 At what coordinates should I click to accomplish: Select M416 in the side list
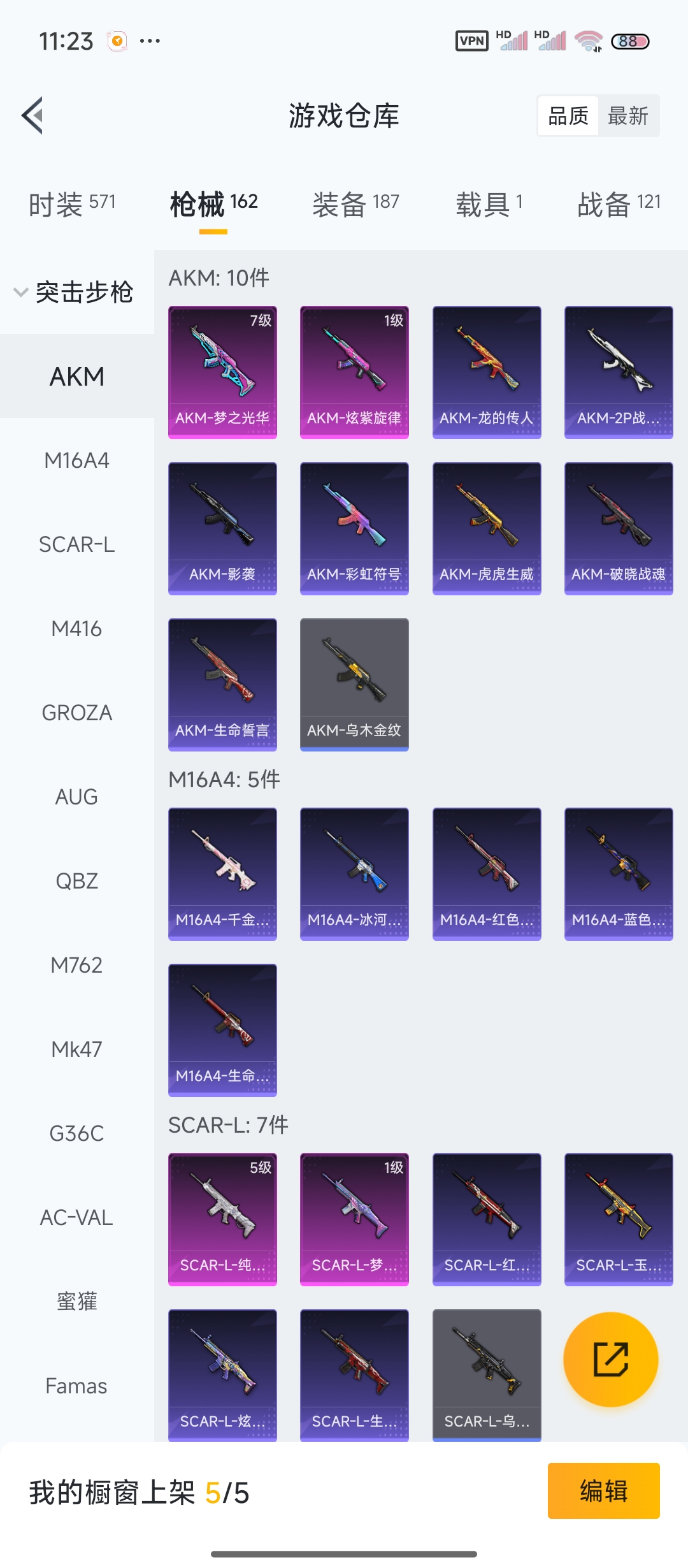tap(76, 628)
